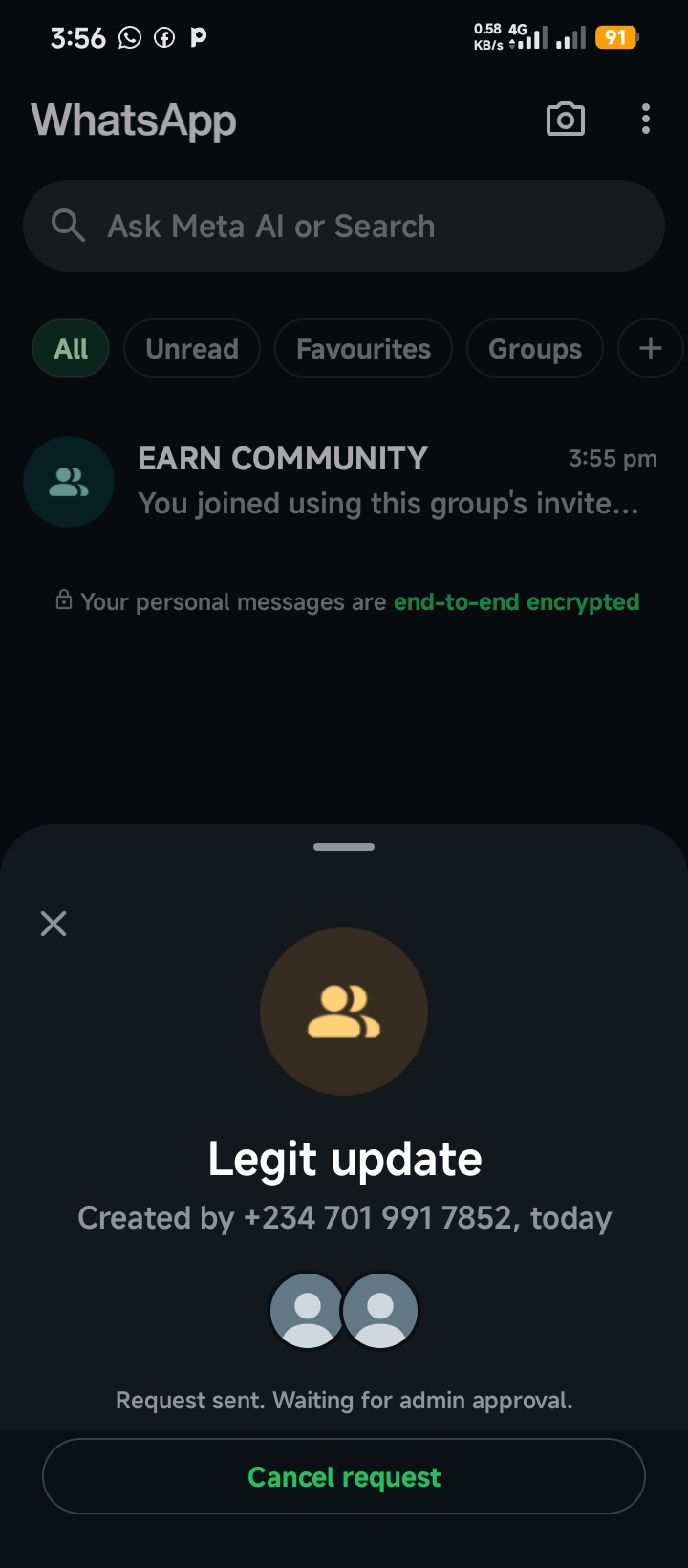Learn more about end-to-end encrypted messages

click(516, 602)
